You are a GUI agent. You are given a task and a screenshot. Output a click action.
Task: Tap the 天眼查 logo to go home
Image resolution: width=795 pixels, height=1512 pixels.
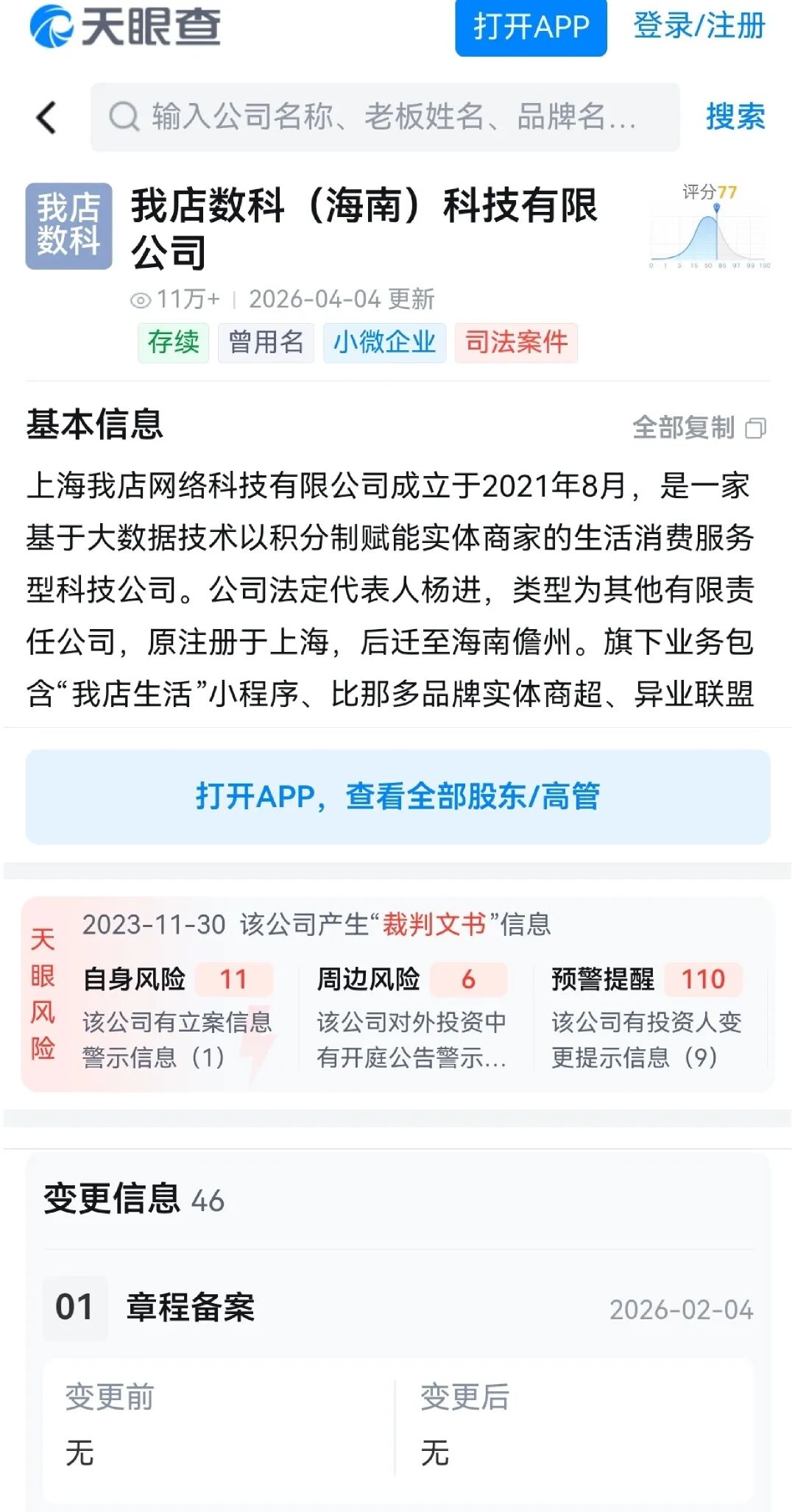click(125, 26)
